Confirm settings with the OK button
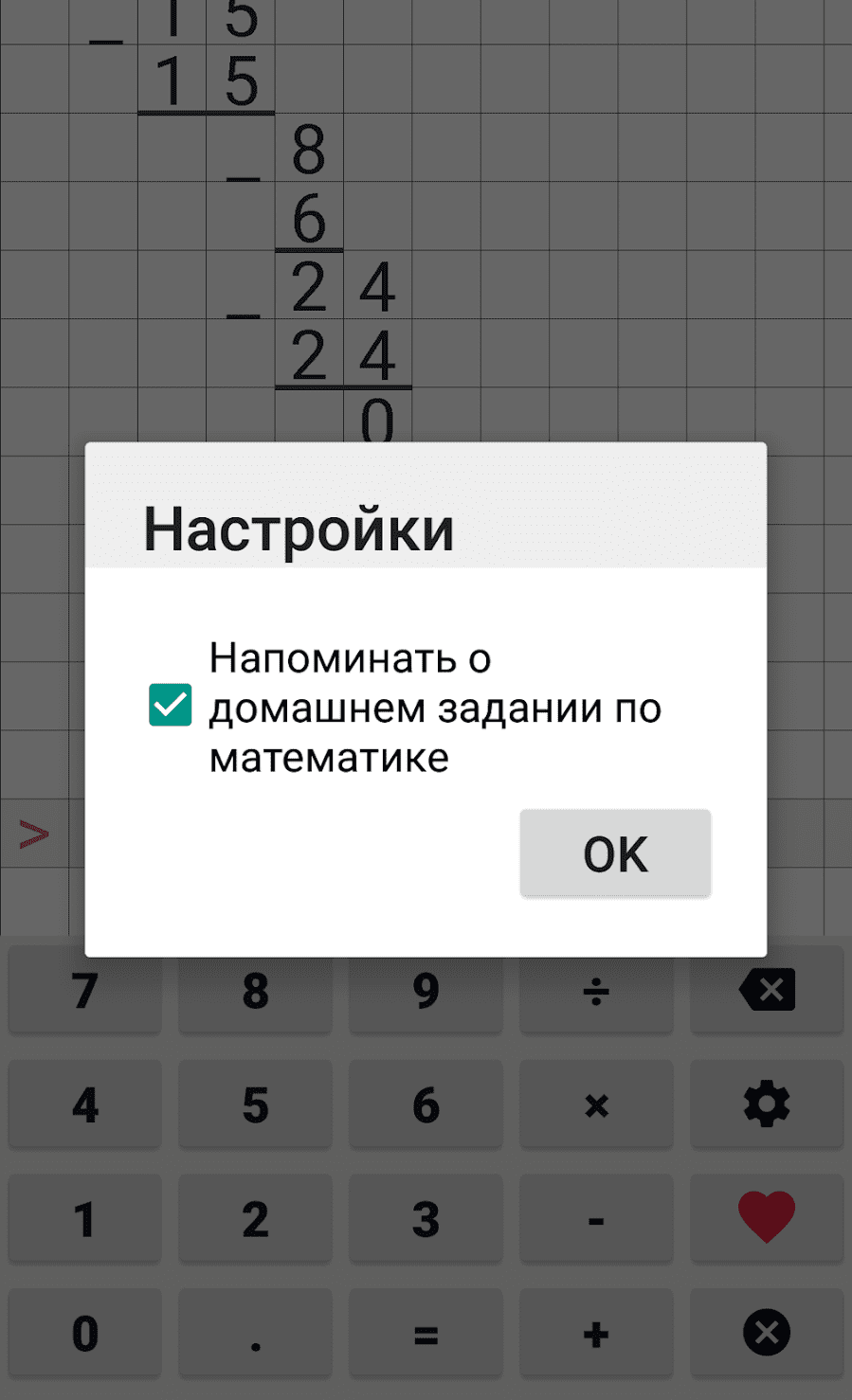This screenshot has height=1400, width=852. 615,853
